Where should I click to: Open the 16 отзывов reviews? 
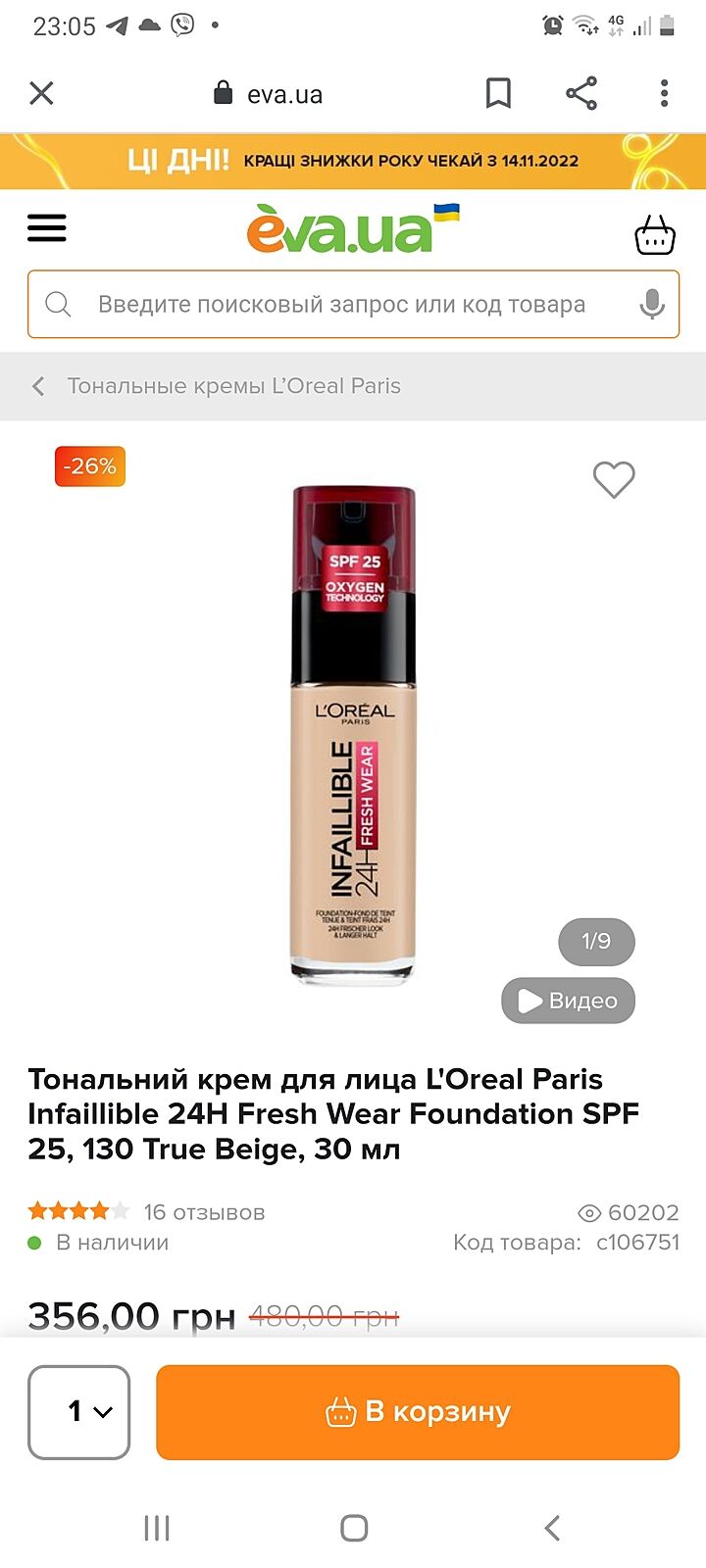[204, 1212]
